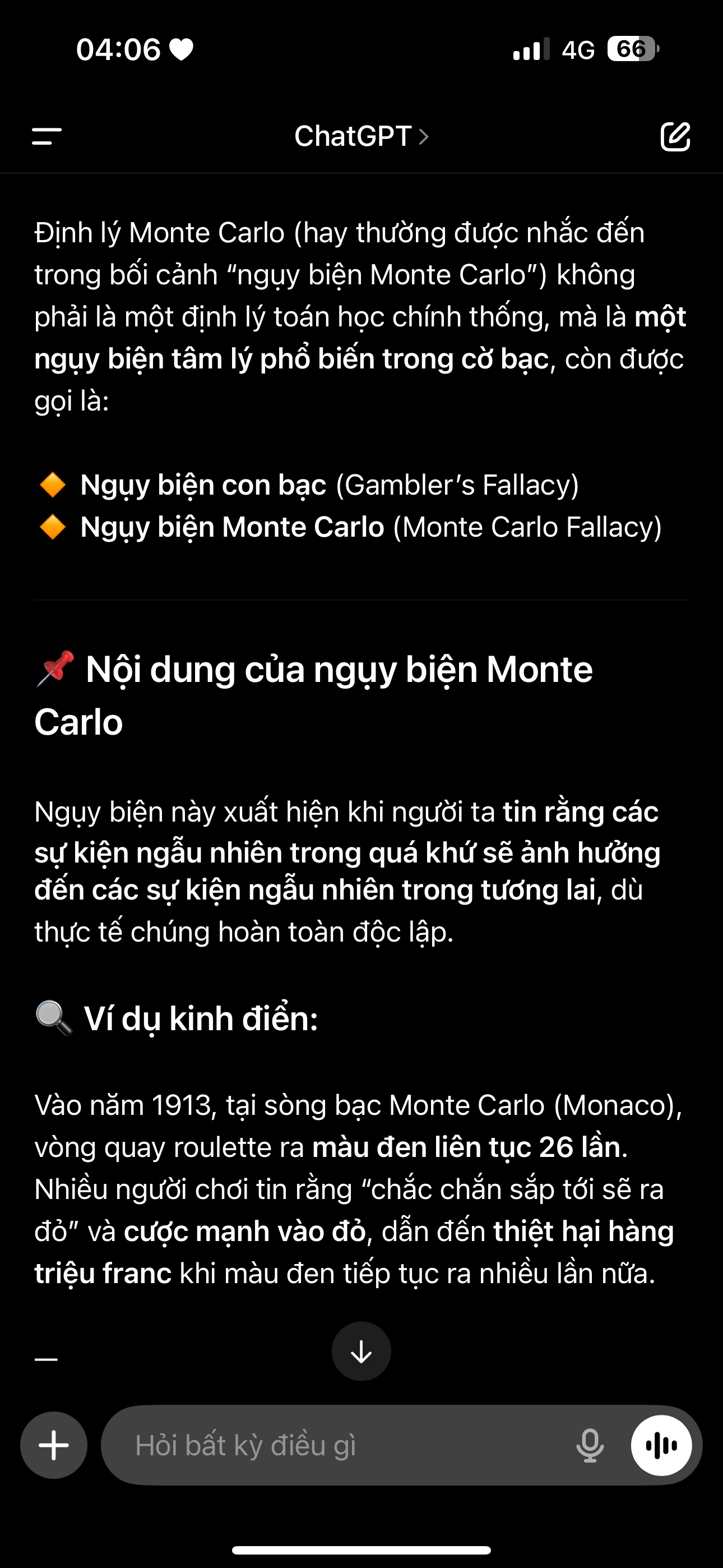The width and height of the screenshot is (723, 1568).
Task: Open the sidebar menu
Action: 47,136
